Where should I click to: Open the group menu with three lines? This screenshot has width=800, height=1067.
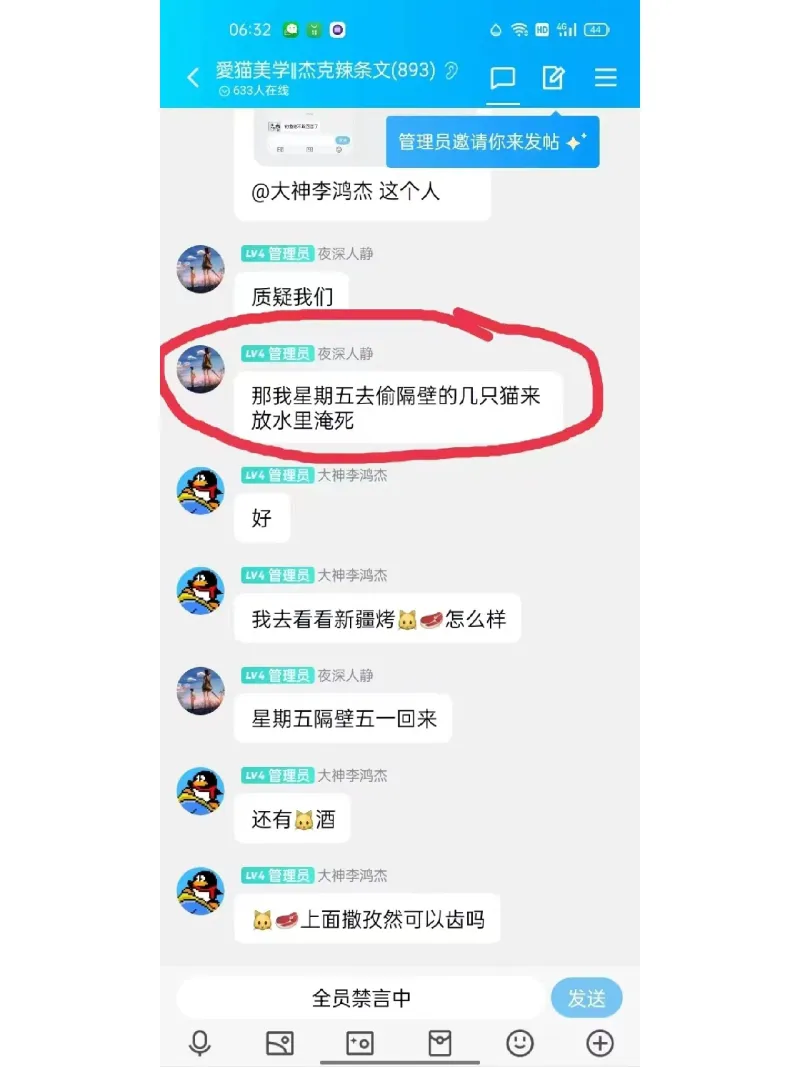click(605, 77)
